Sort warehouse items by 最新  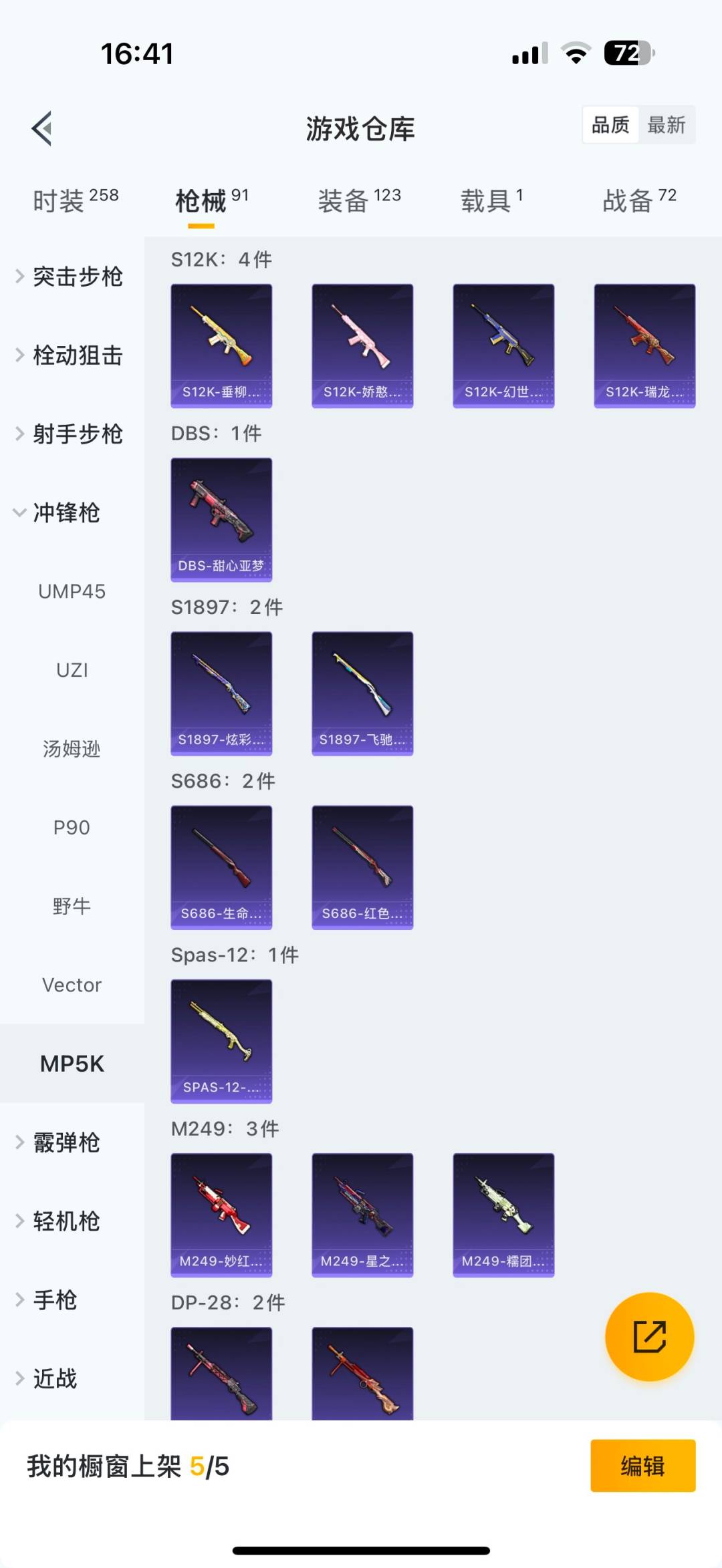(667, 124)
